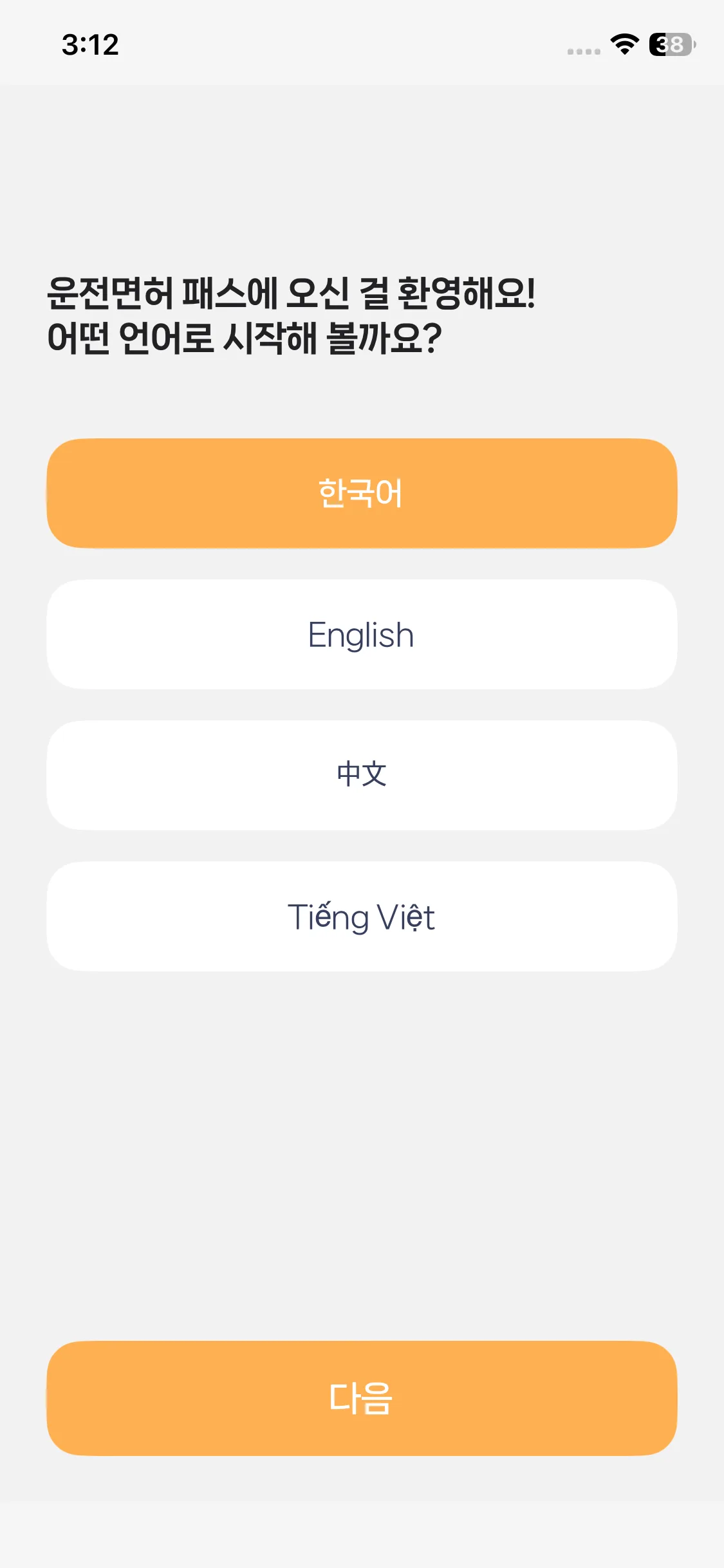Viewport: 724px width, 1568px height.
Task: Select Tiếng Việt language option
Action: (x=362, y=917)
